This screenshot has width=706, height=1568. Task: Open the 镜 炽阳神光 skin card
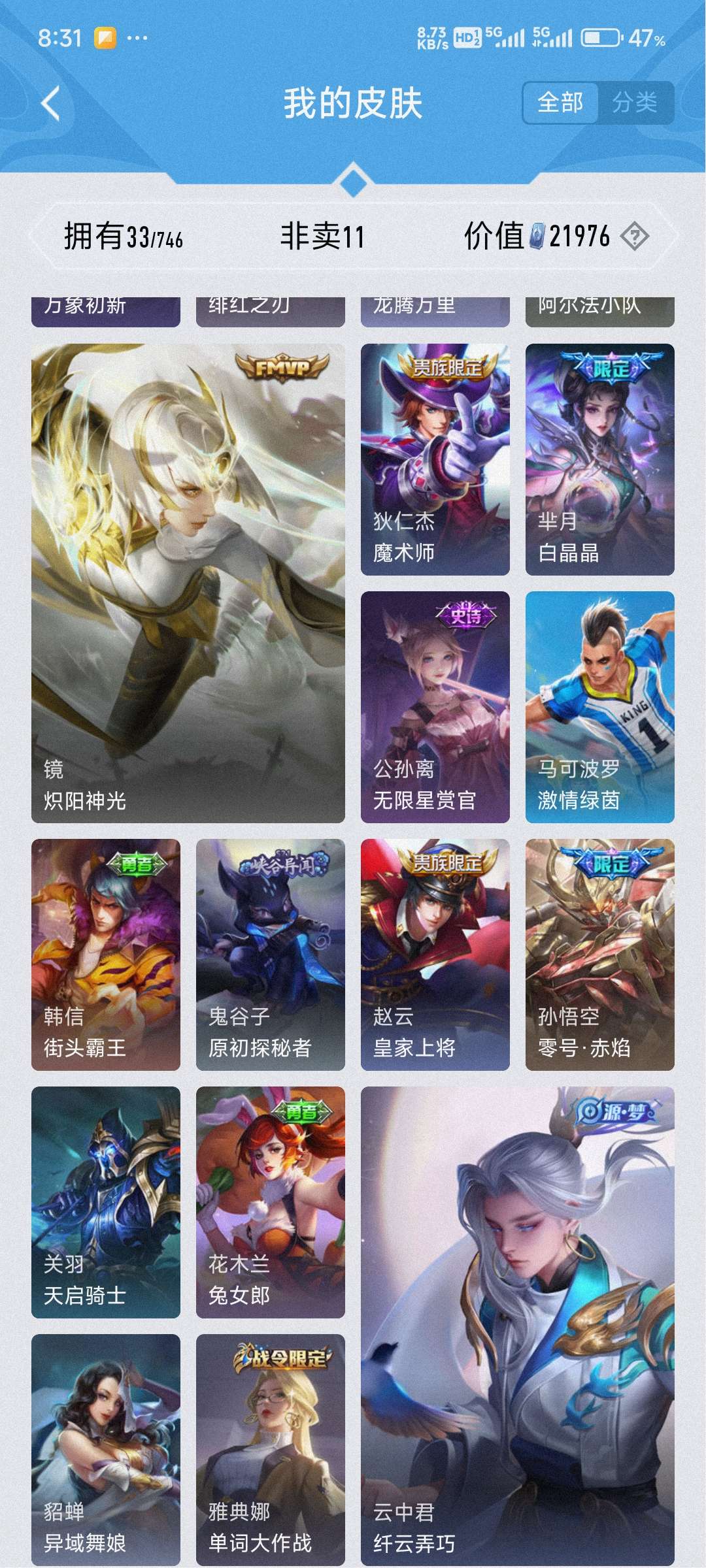tap(188, 583)
